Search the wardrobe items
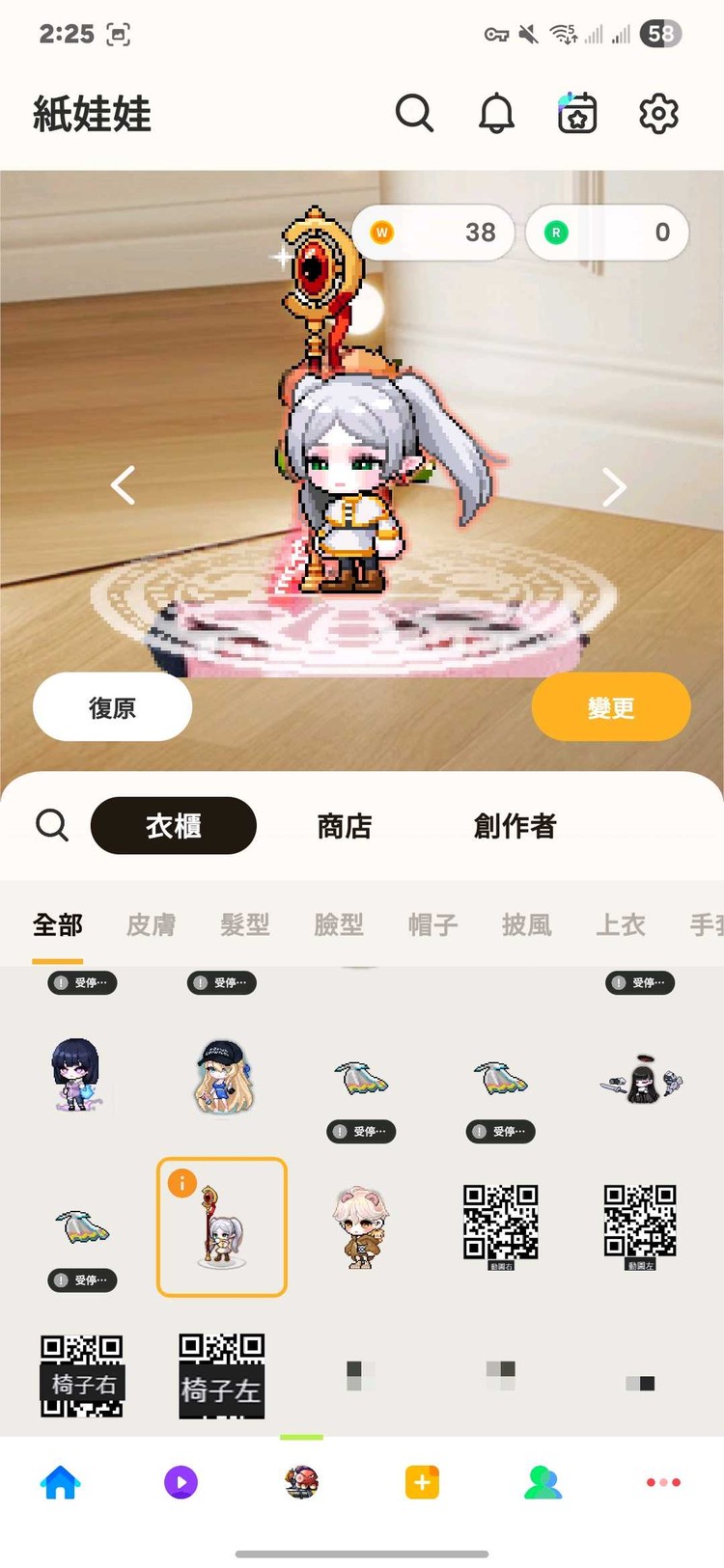This screenshot has height=1568, width=724. click(x=52, y=825)
